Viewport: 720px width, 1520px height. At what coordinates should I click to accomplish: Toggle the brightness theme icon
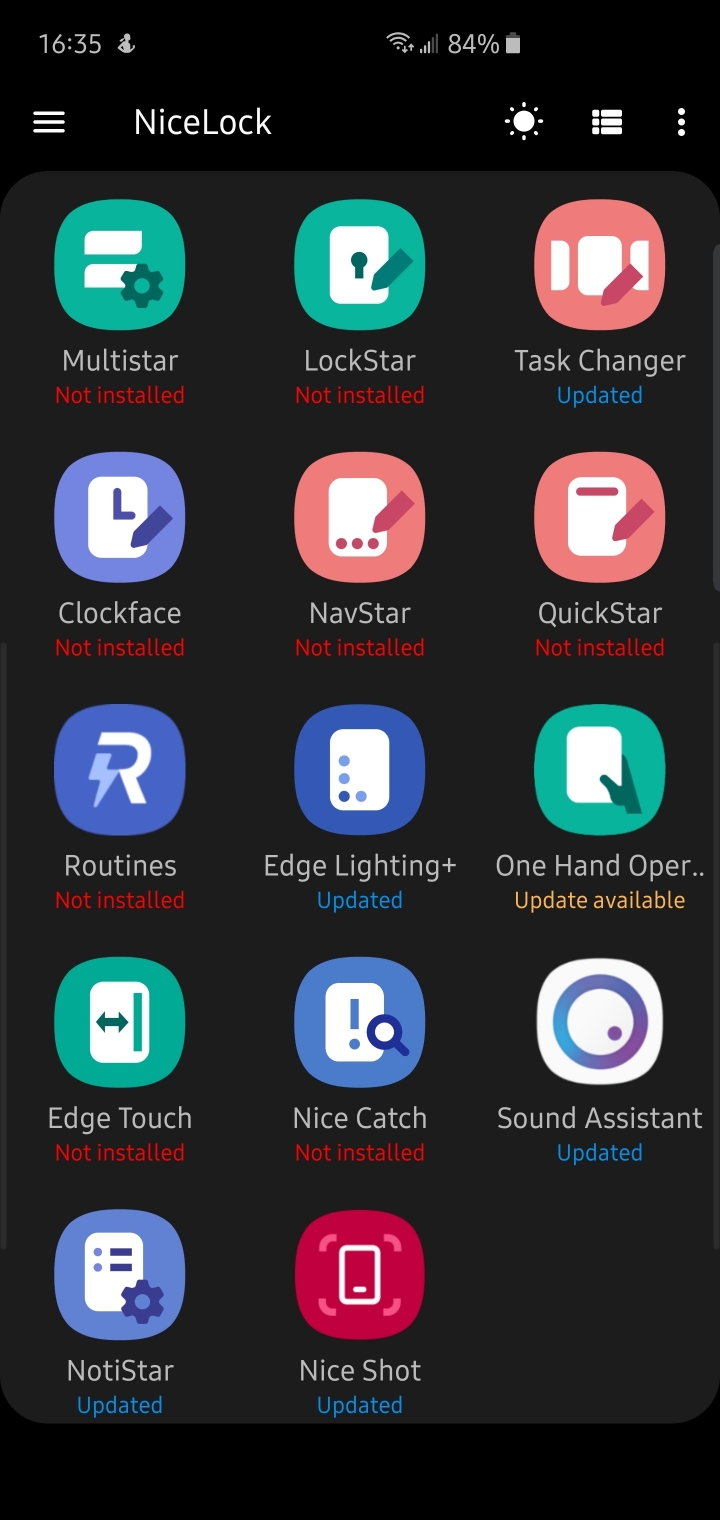point(524,122)
